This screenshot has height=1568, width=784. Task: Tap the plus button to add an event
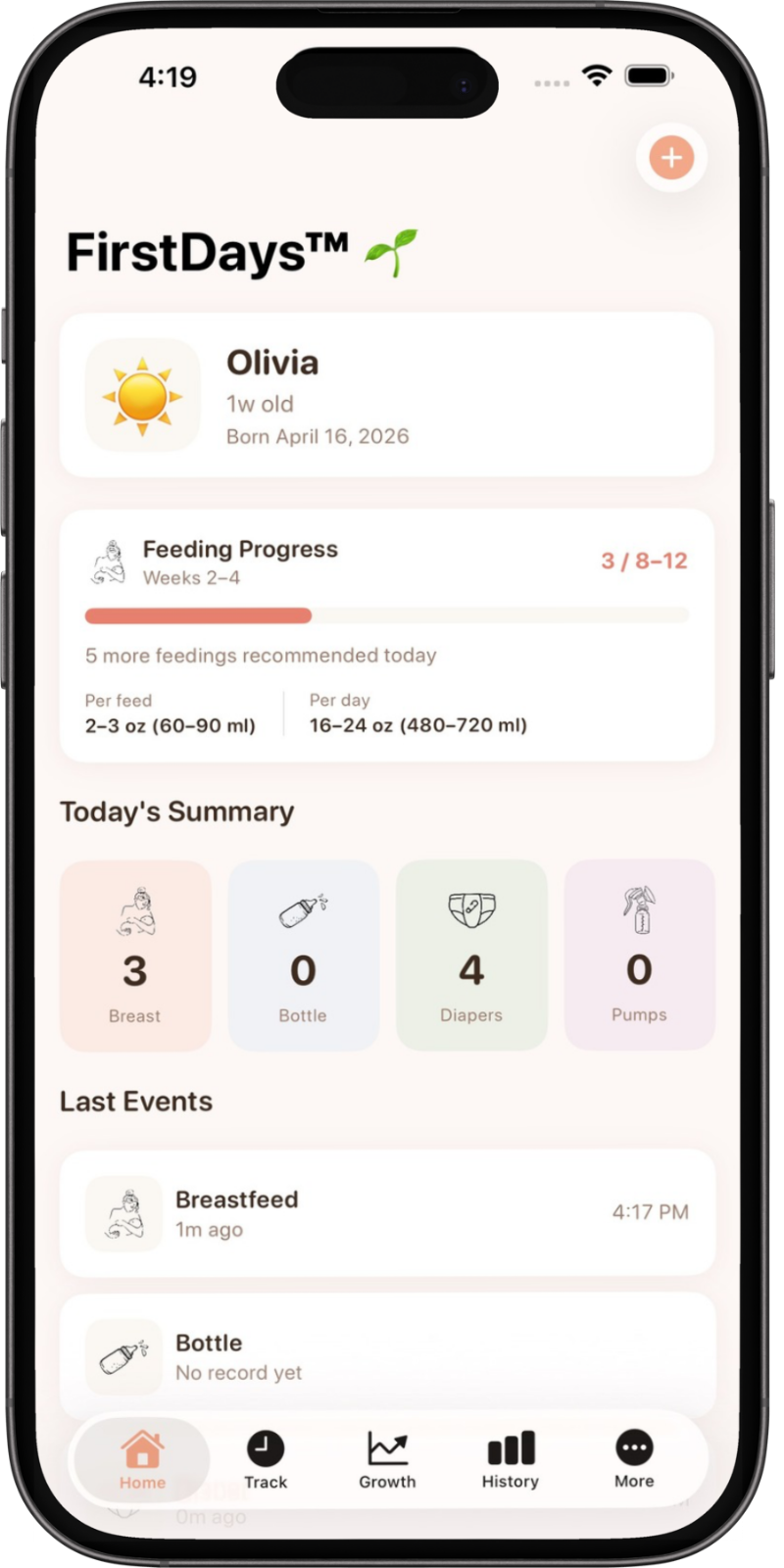[671, 158]
